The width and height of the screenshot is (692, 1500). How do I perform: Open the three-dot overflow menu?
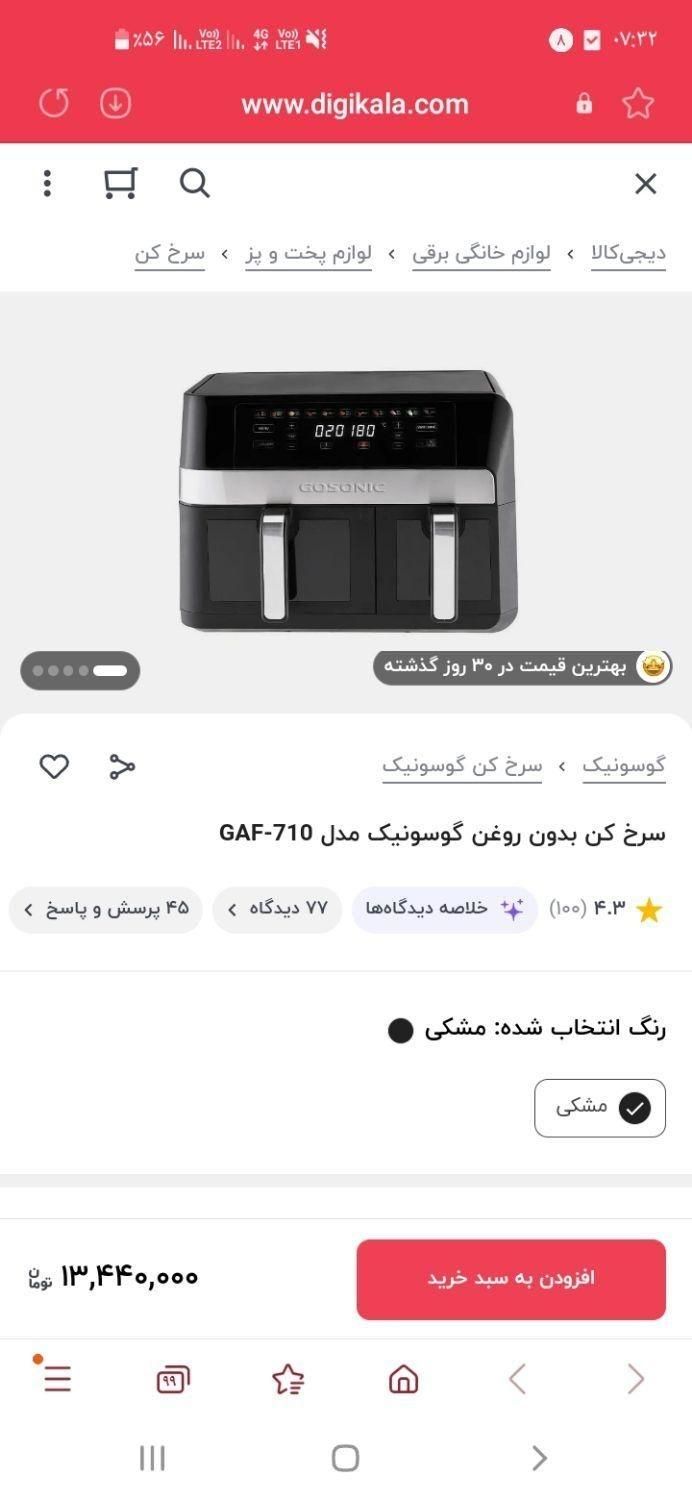[47, 184]
